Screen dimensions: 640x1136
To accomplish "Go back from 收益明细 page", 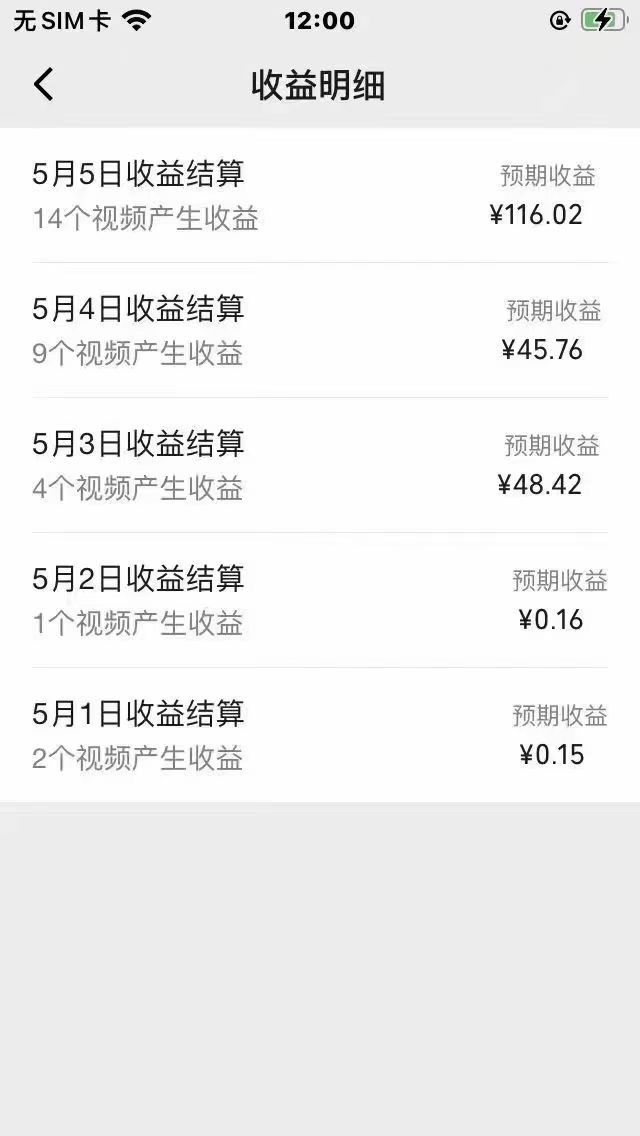I will coord(43,85).
